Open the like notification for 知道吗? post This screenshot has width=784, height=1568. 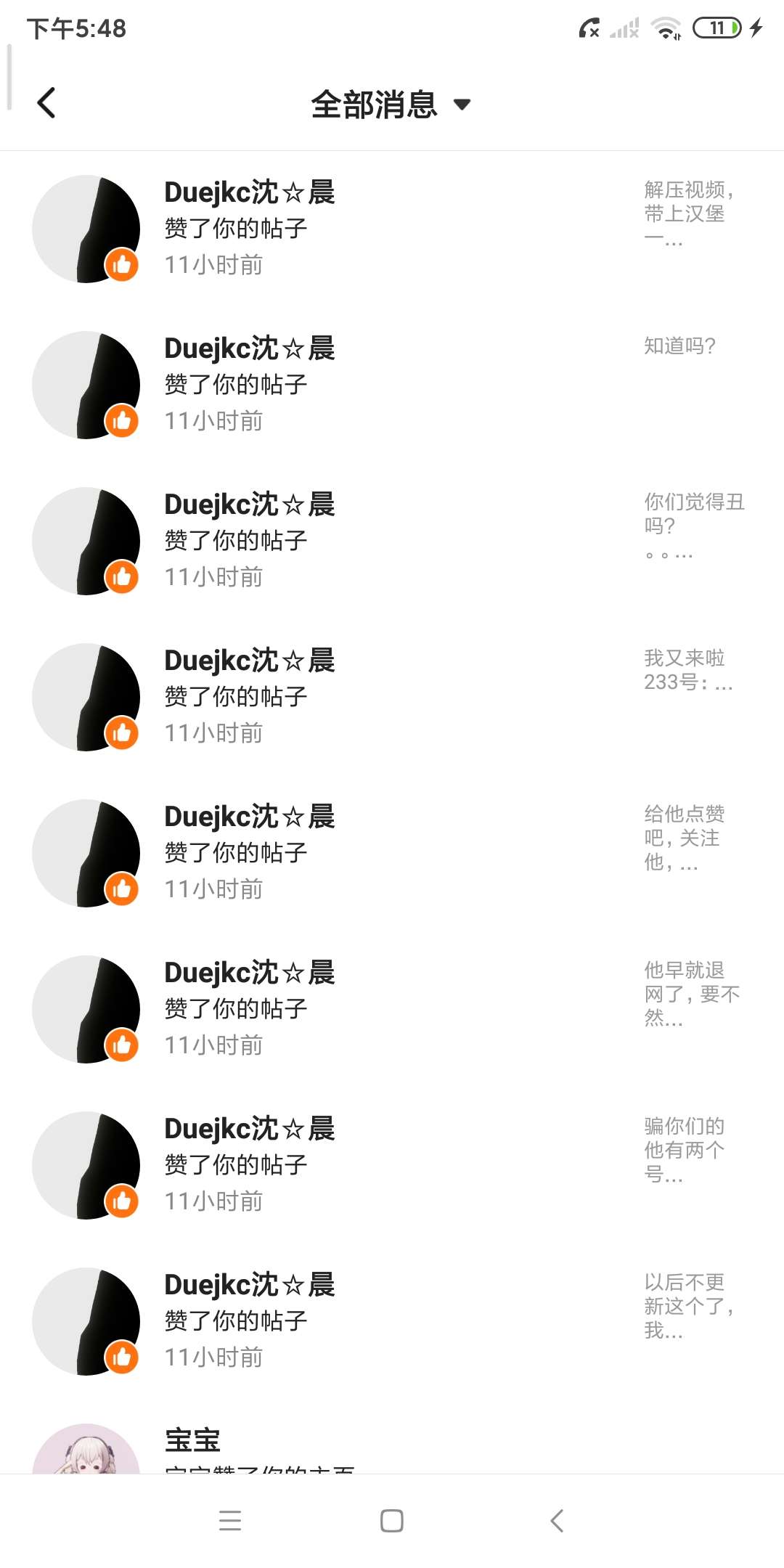click(392, 385)
